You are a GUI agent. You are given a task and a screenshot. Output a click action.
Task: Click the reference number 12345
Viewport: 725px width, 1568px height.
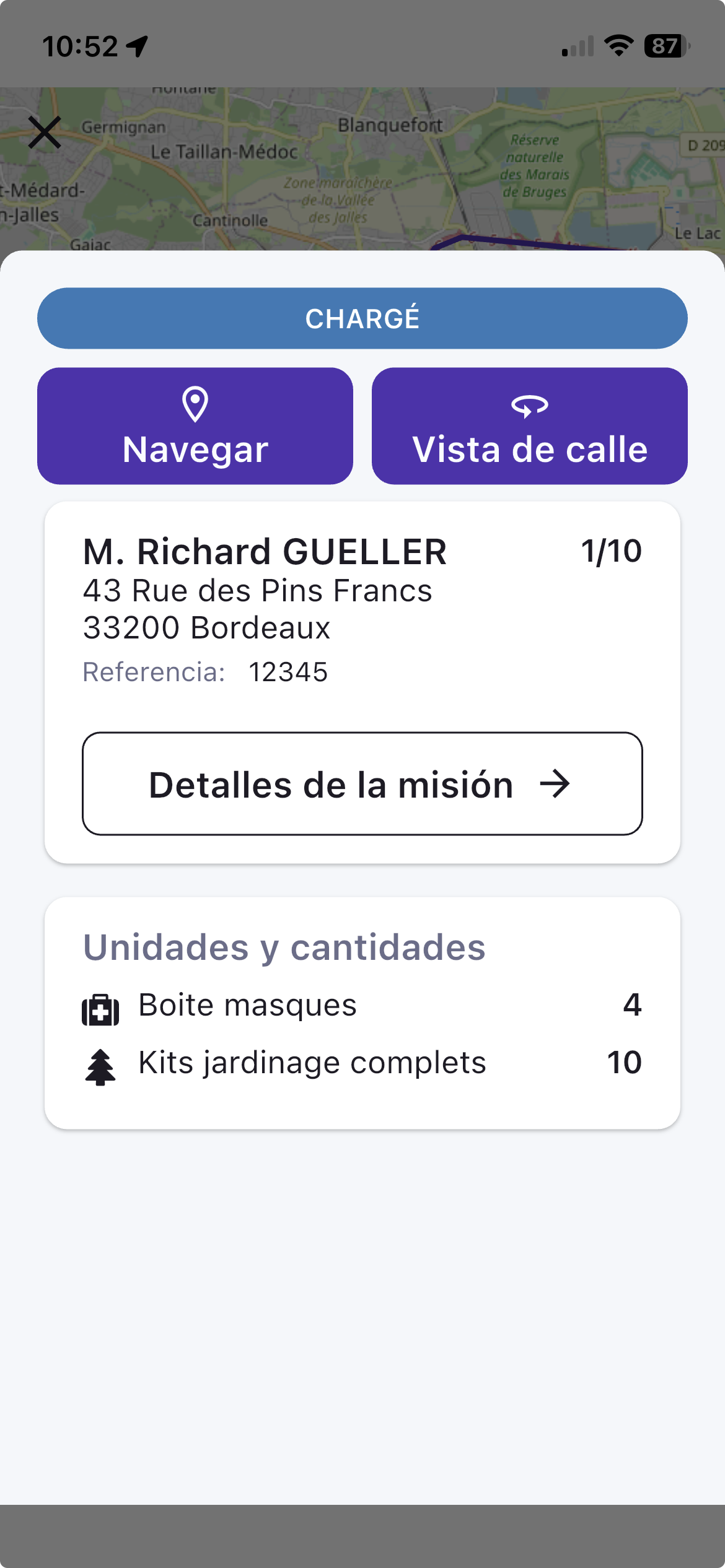289,671
